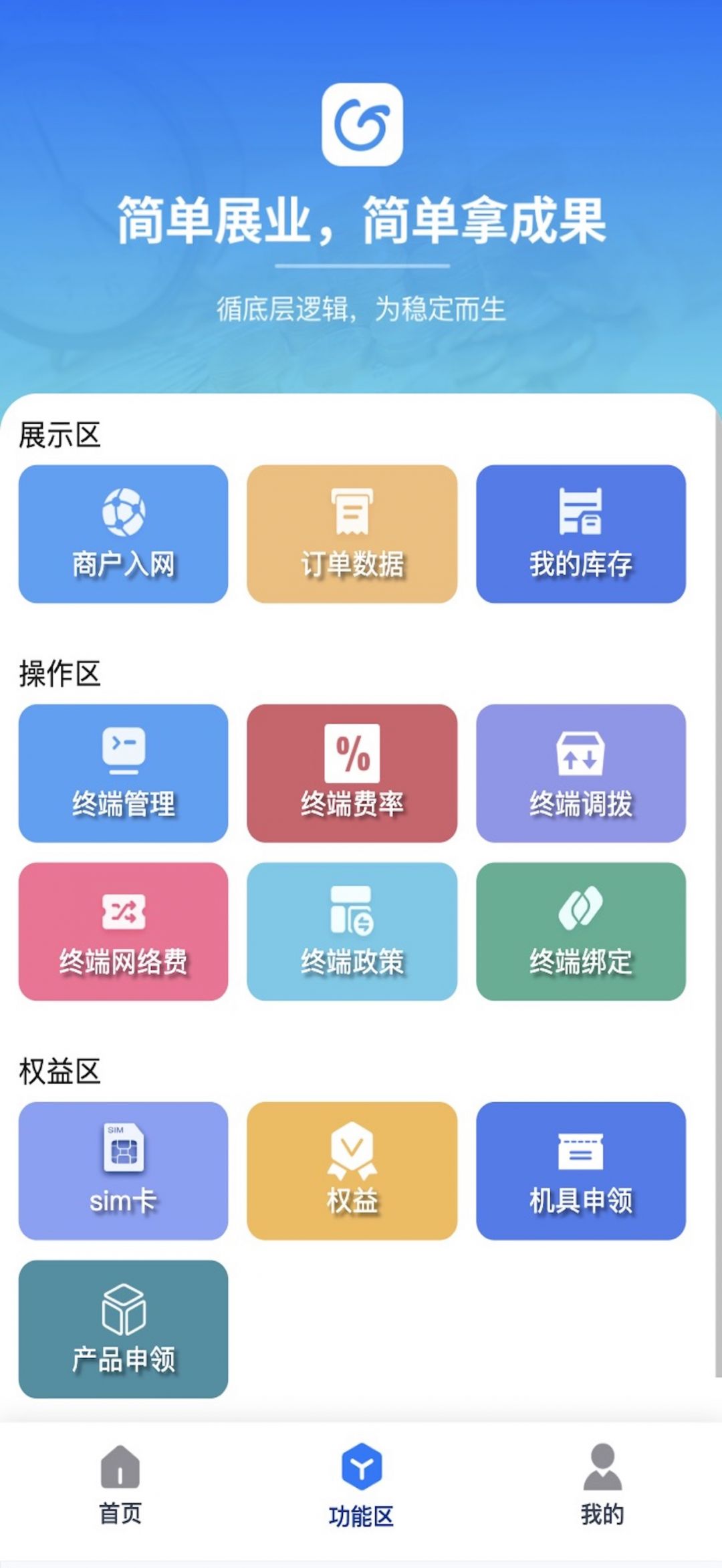Open 我的库存 inventory tile
This screenshot has height=1568, width=722.
click(x=580, y=534)
